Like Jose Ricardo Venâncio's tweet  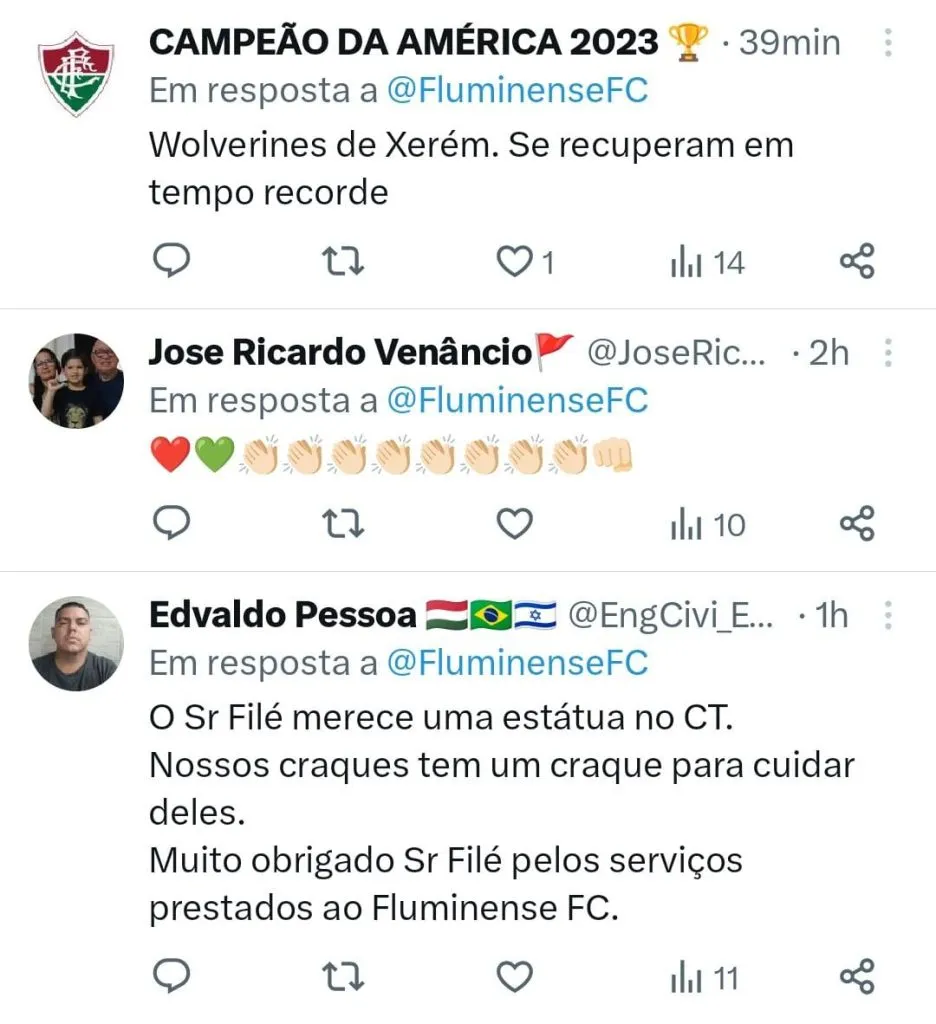point(515,524)
